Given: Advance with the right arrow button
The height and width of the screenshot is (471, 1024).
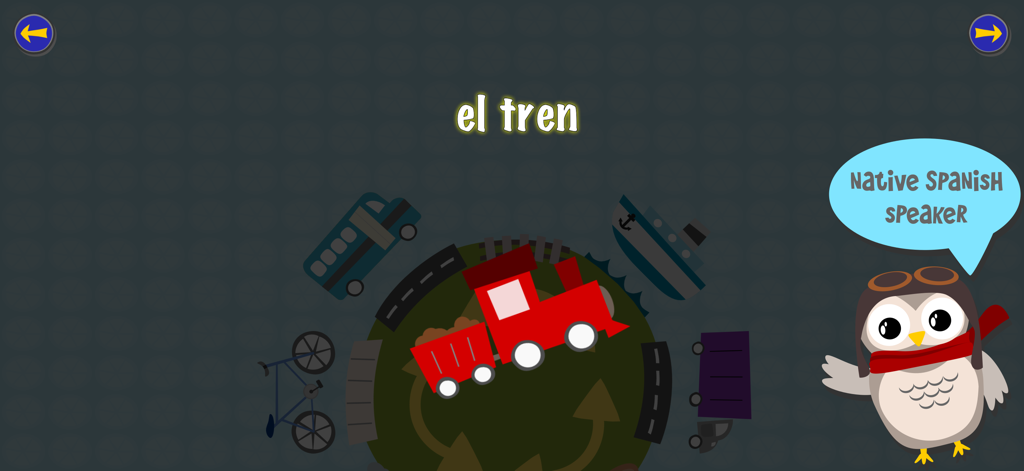Looking at the screenshot, I should click(988, 33).
